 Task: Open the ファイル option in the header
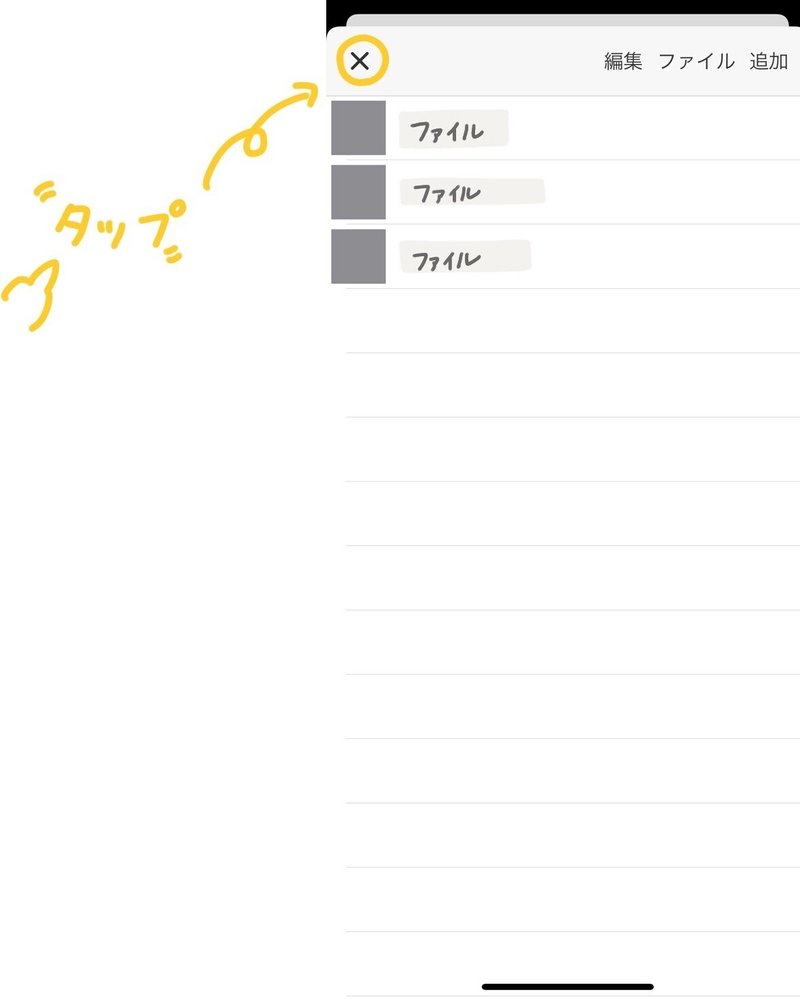(x=696, y=61)
